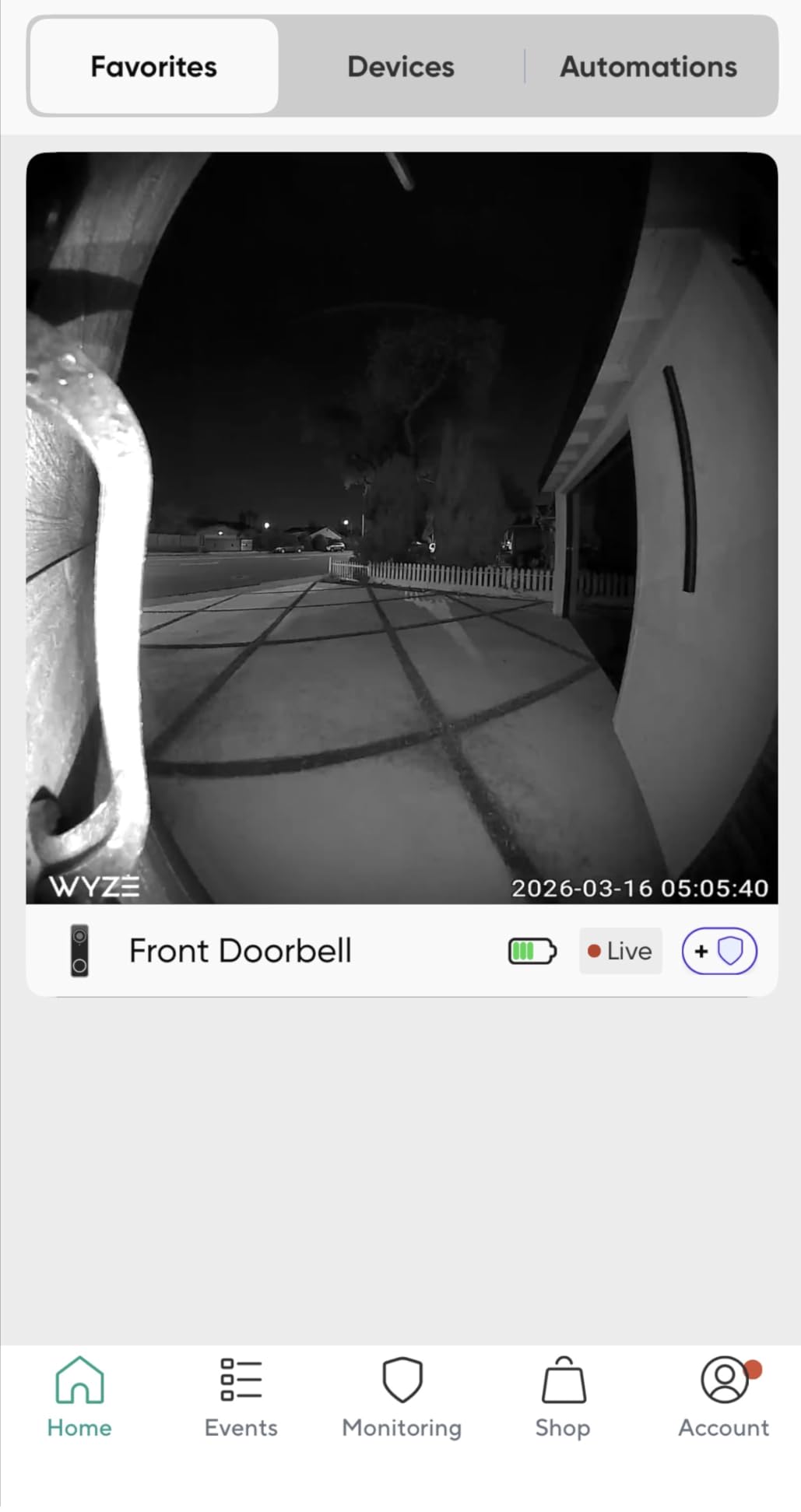Switch to the Devices tab

(401, 66)
